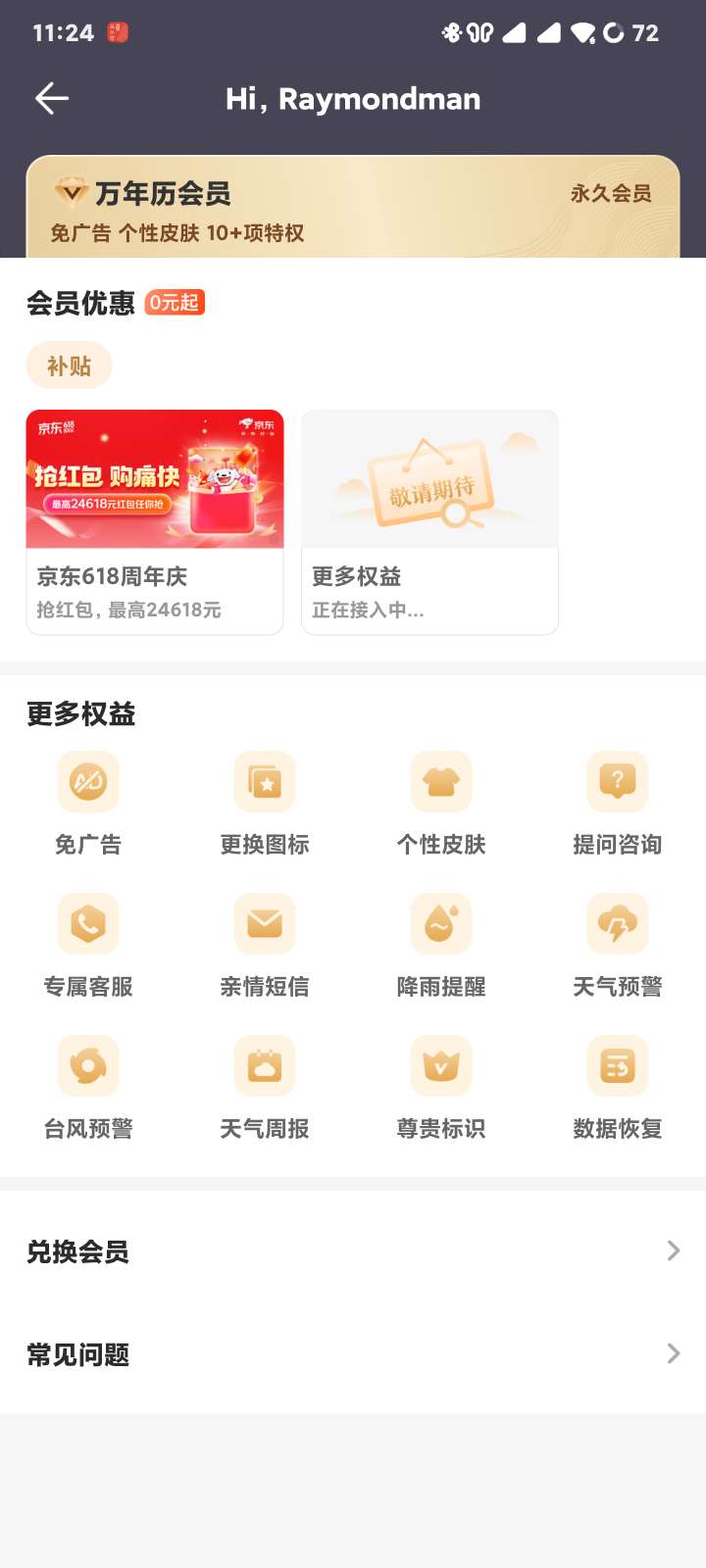This screenshot has width=706, height=1568.
Task: Open the 常见问题 row
Action: tap(353, 1354)
